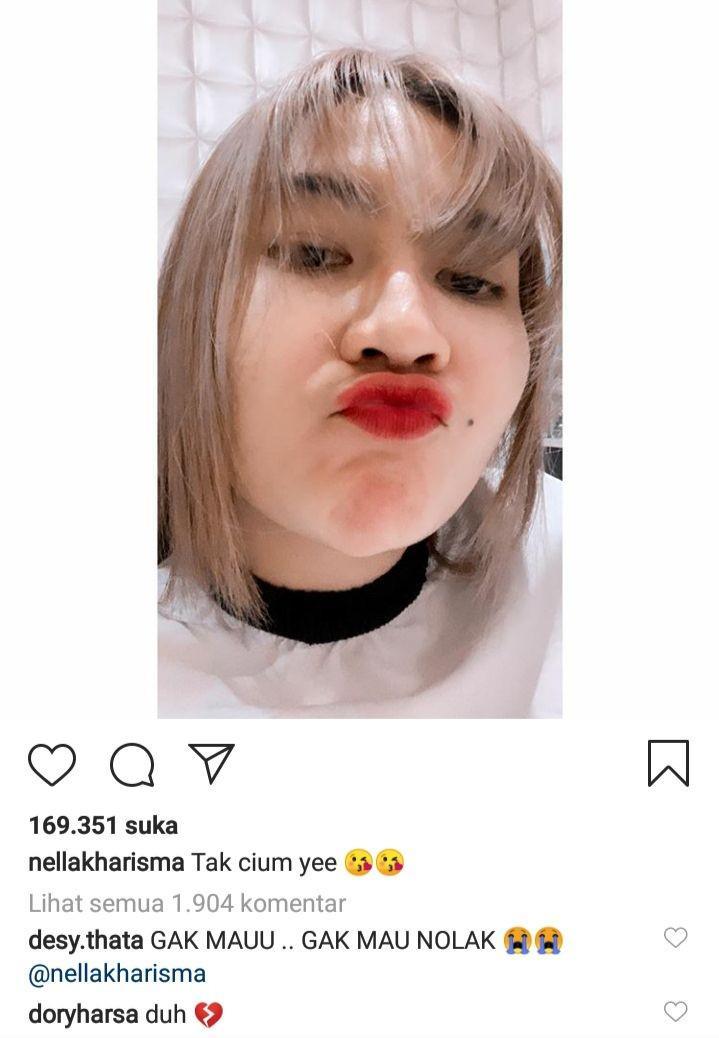
Task: Open desy.thata's profile
Action: (x=86, y=940)
